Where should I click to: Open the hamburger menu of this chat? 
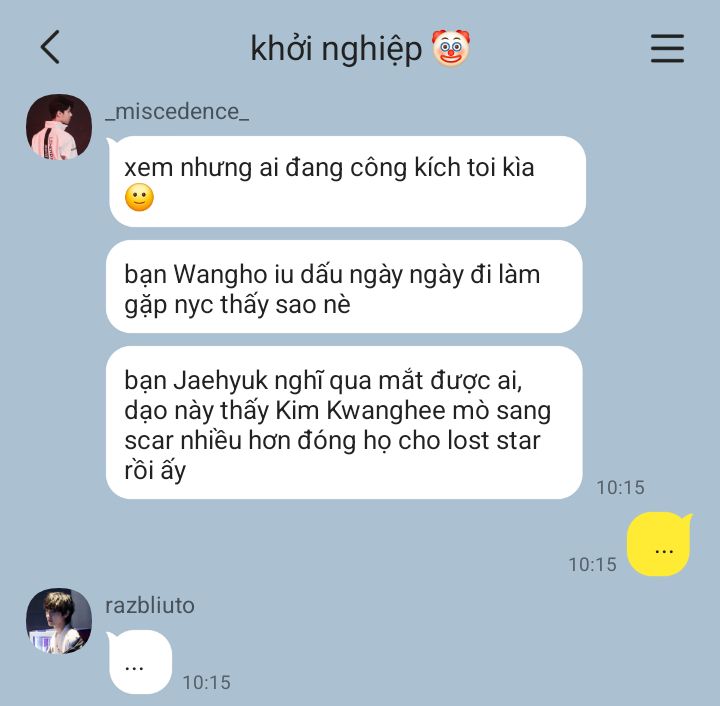point(667,48)
